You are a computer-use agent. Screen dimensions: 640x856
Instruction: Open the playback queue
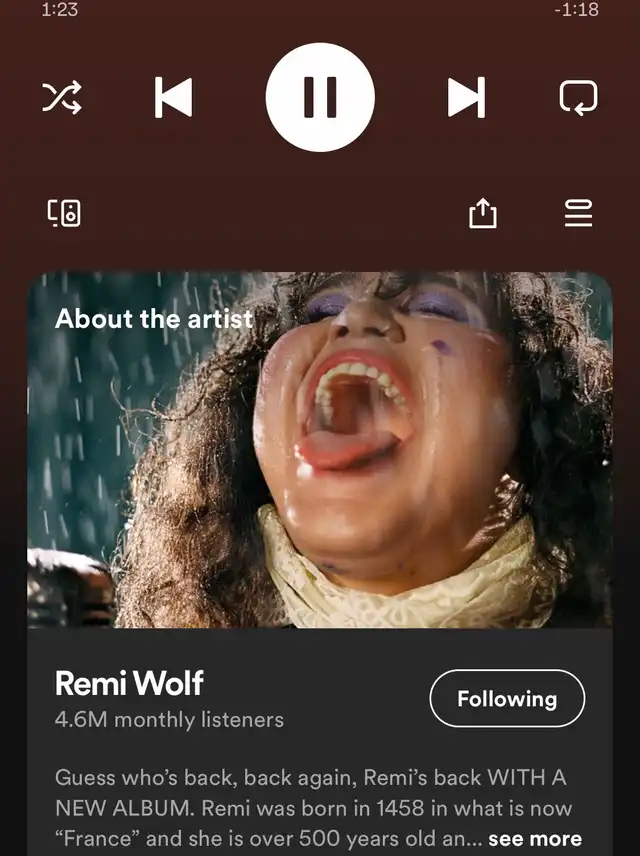578,212
